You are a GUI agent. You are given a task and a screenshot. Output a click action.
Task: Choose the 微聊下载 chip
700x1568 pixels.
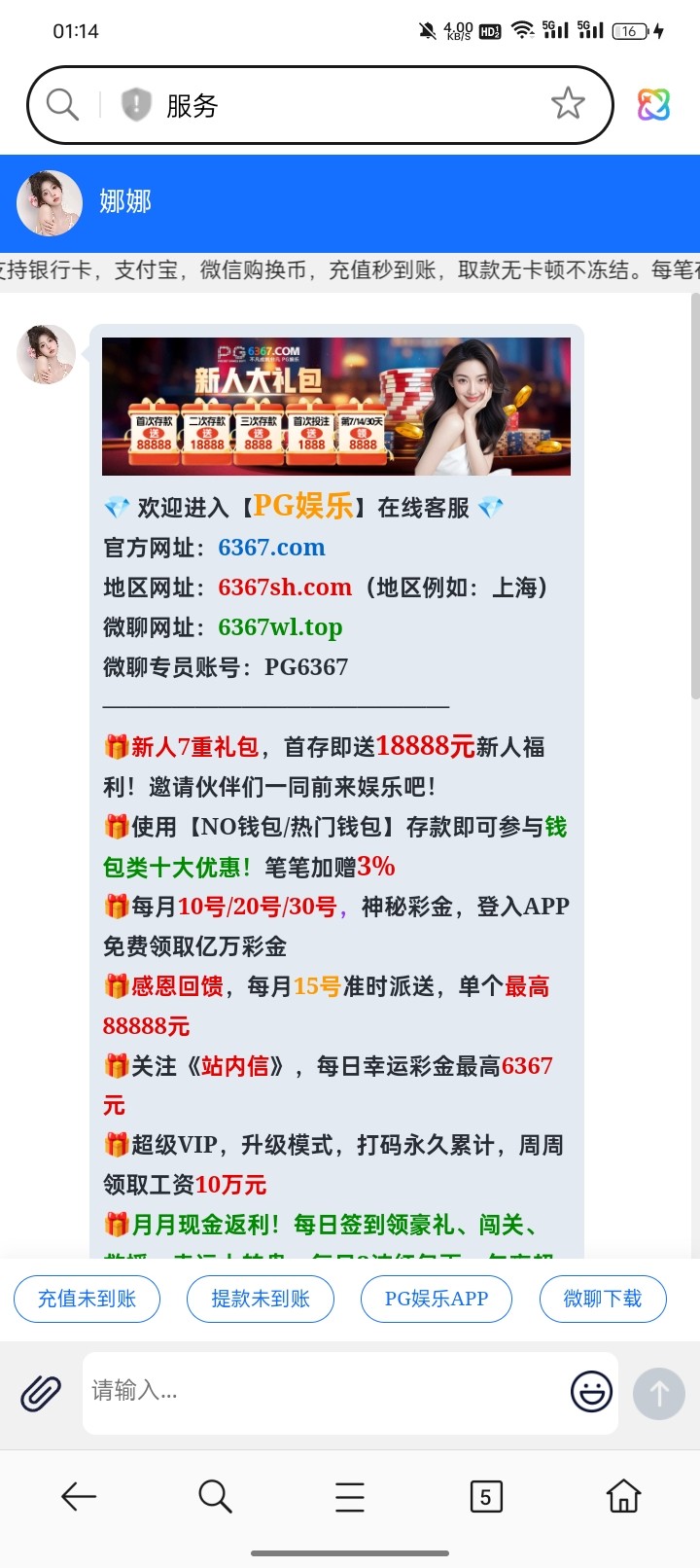click(x=603, y=1299)
